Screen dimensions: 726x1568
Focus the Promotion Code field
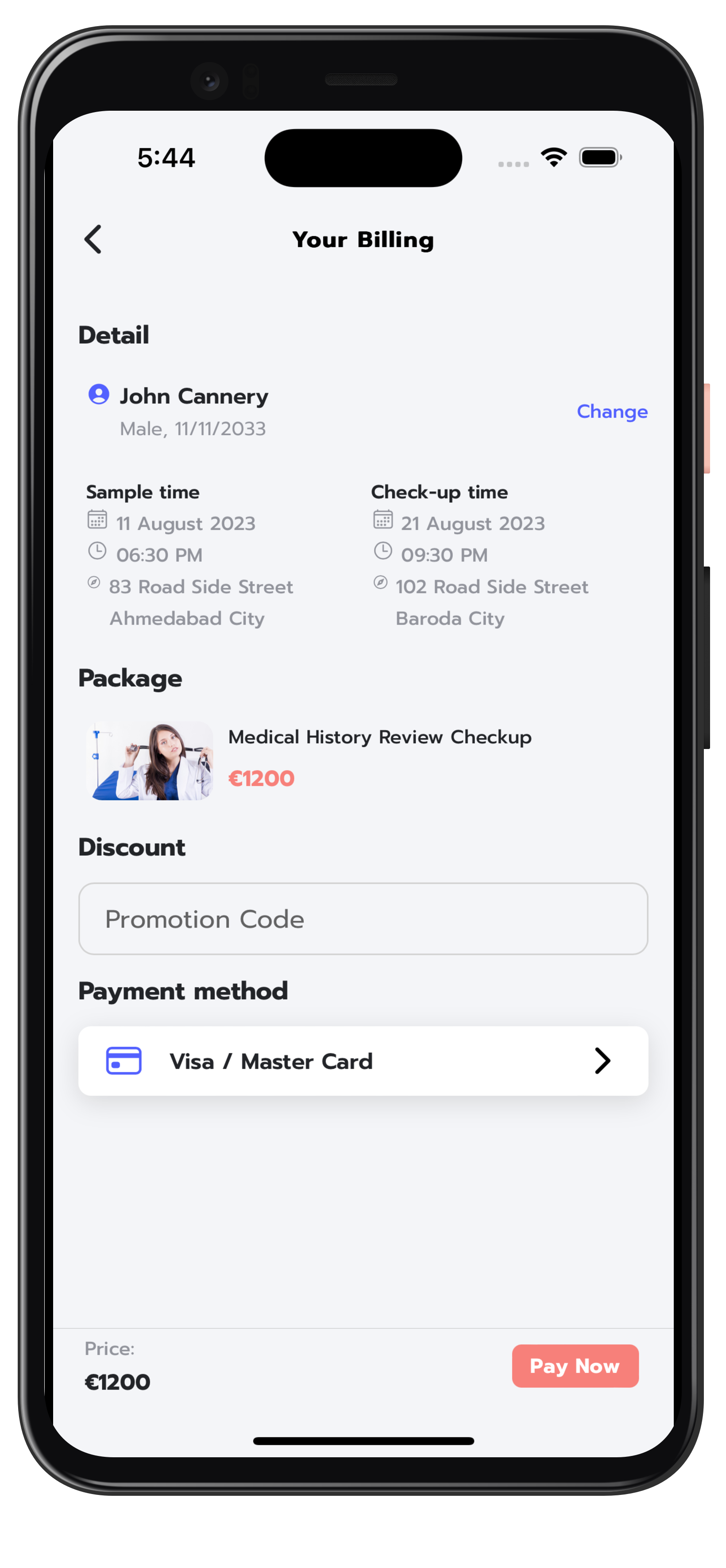(x=363, y=919)
